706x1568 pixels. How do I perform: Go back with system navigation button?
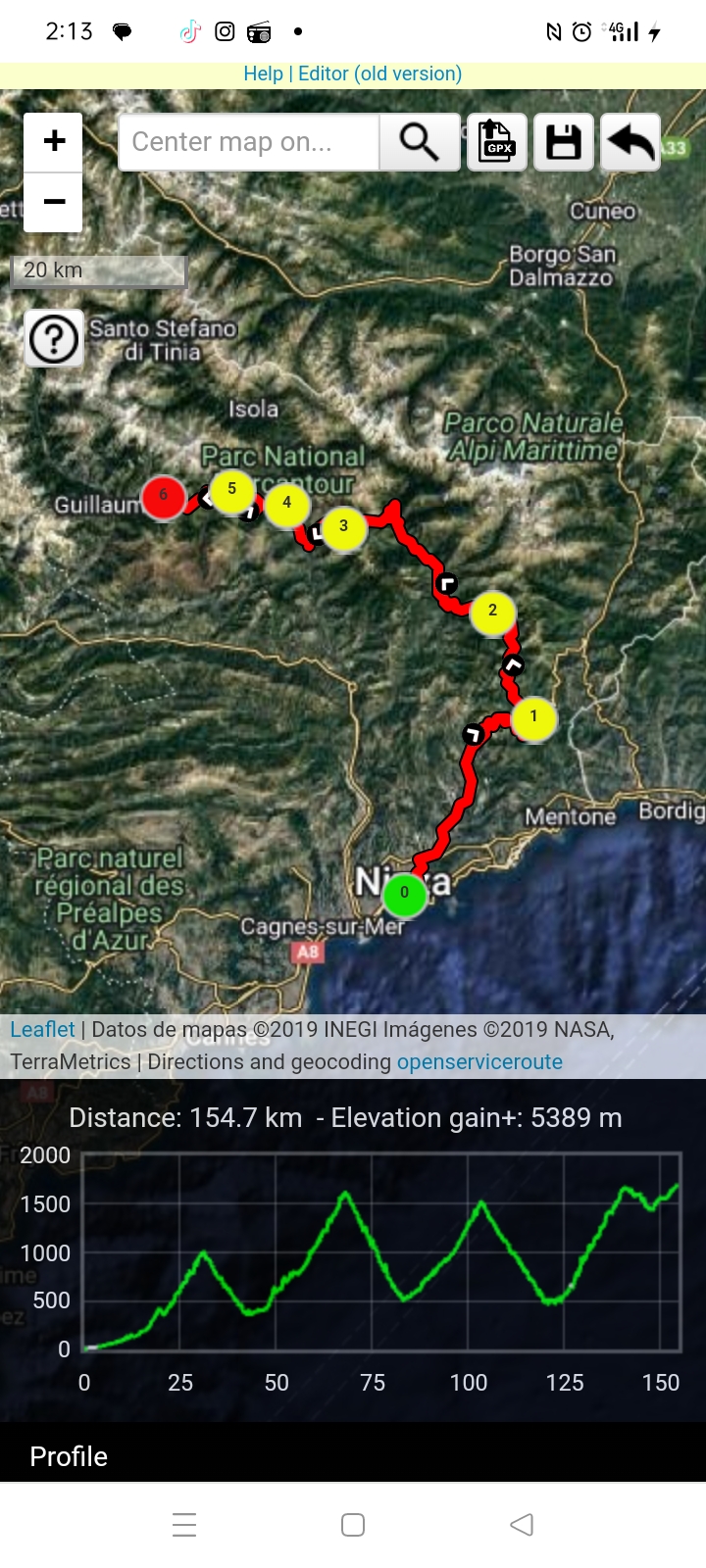(522, 1524)
